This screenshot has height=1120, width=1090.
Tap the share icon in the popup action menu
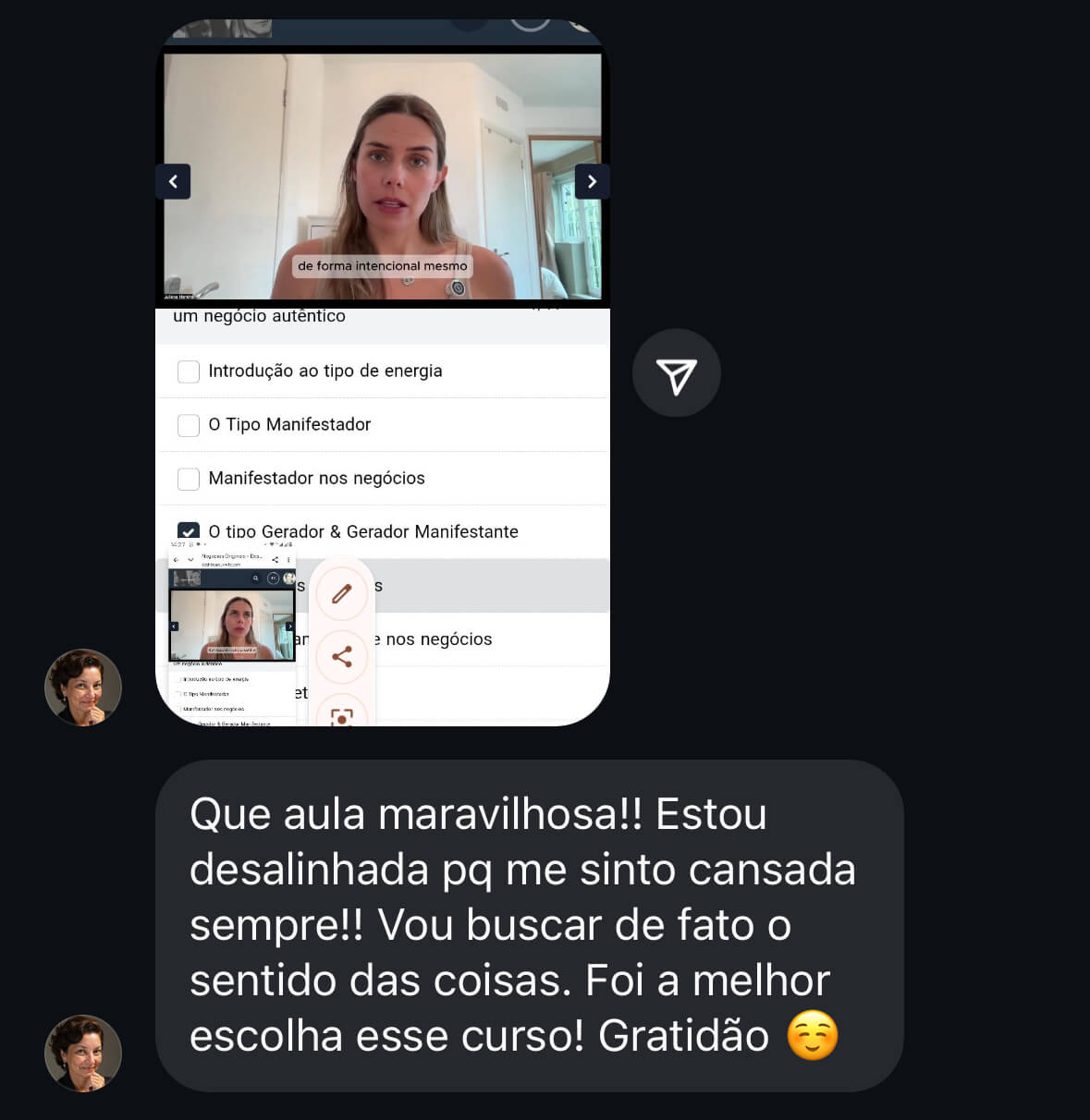click(340, 655)
